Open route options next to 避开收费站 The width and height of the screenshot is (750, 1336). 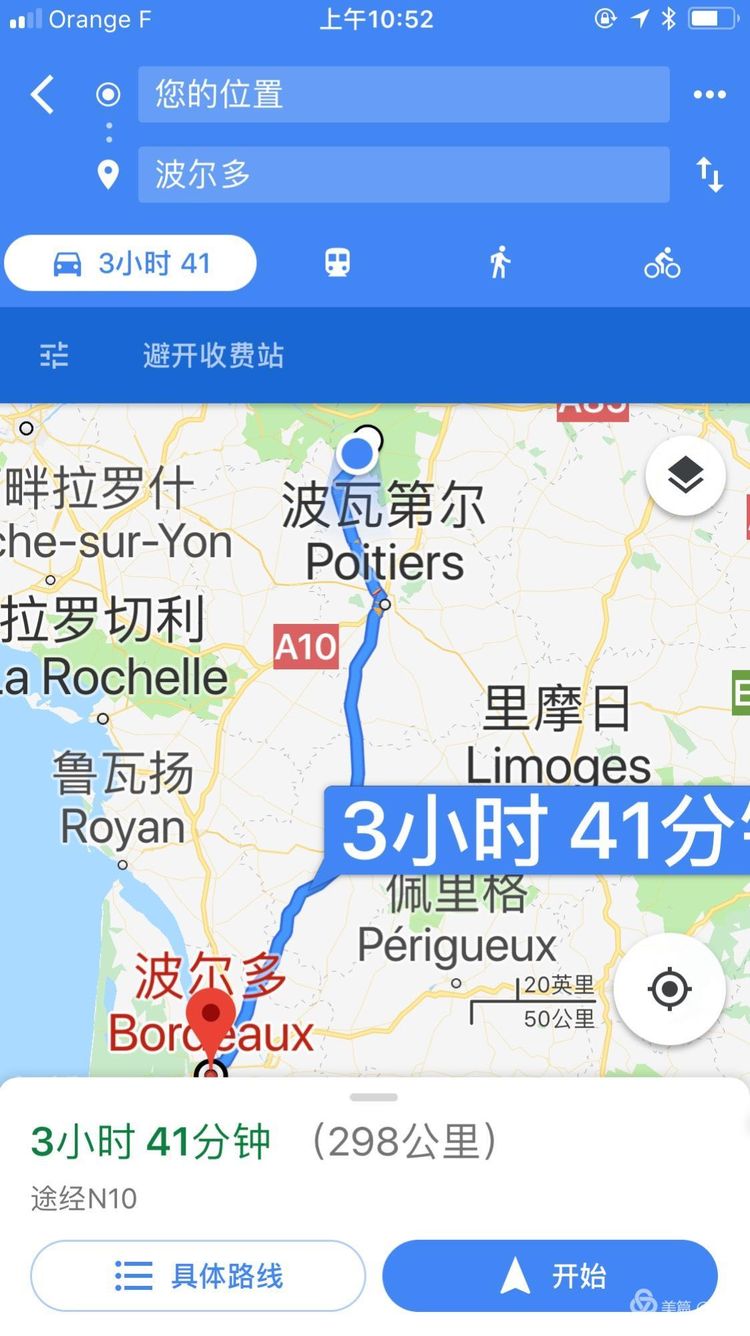point(54,355)
